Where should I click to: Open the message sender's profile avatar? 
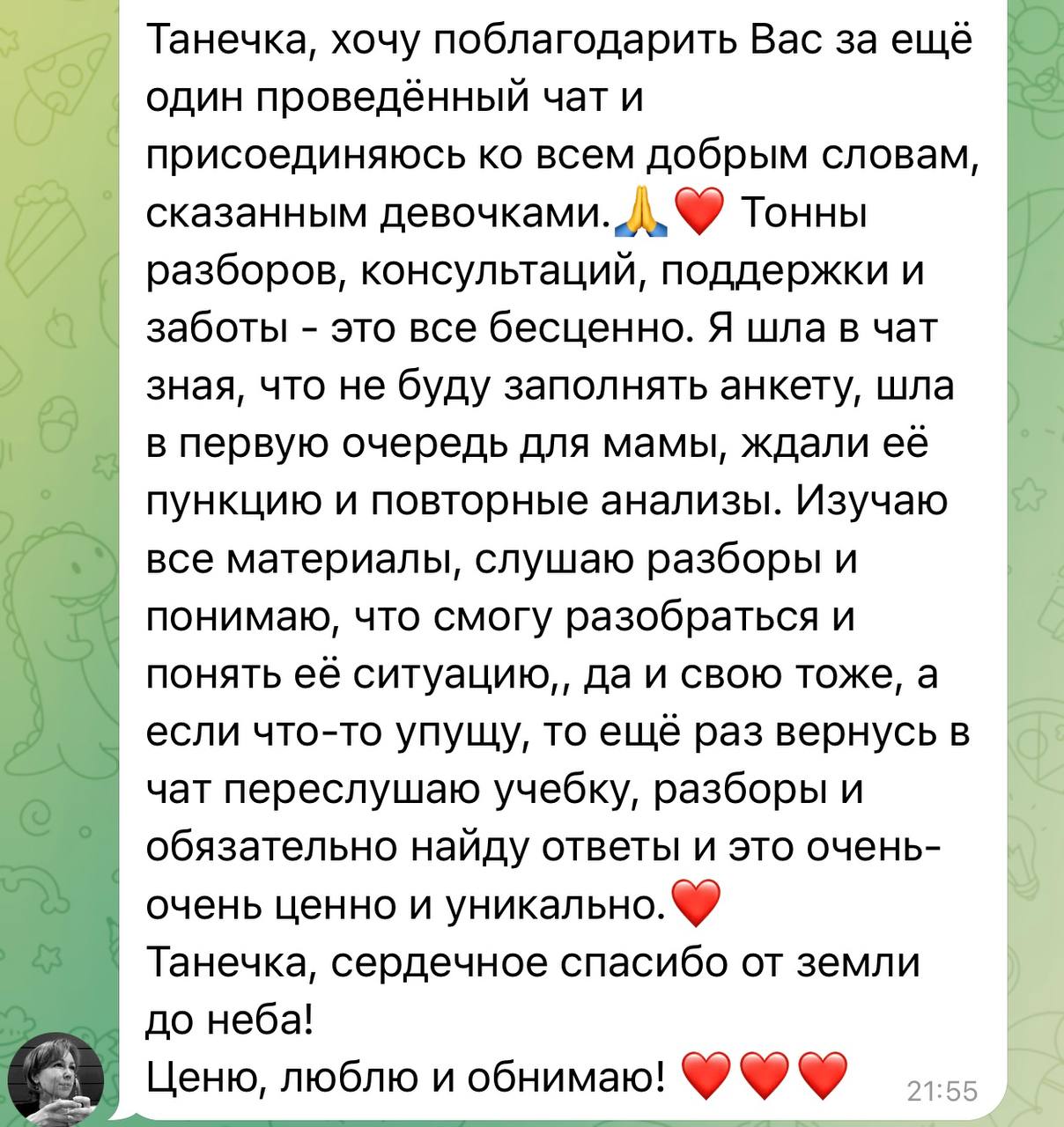coord(58,1078)
